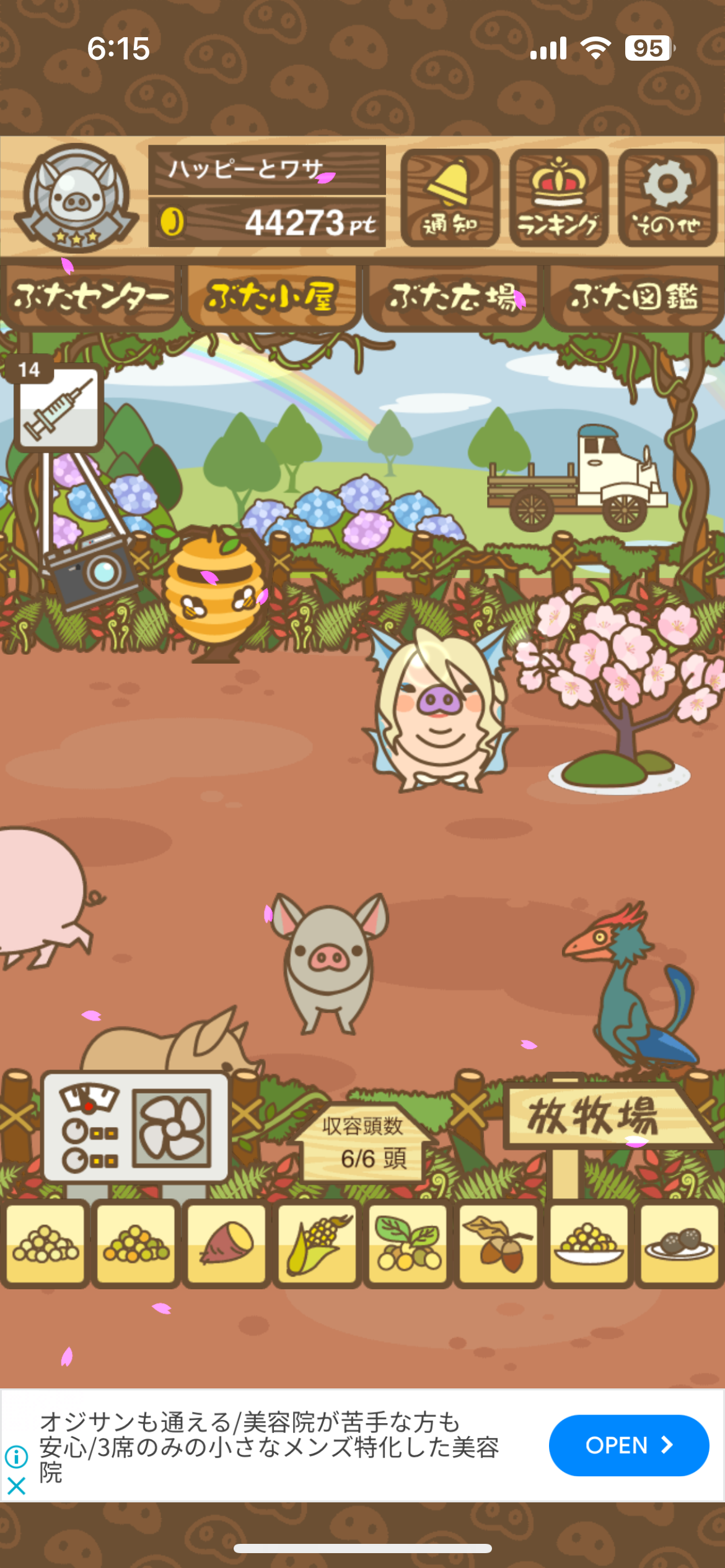Switch to the ぶた小屋 tab
Image resolution: width=725 pixels, height=1568 pixels.
click(x=272, y=297)
